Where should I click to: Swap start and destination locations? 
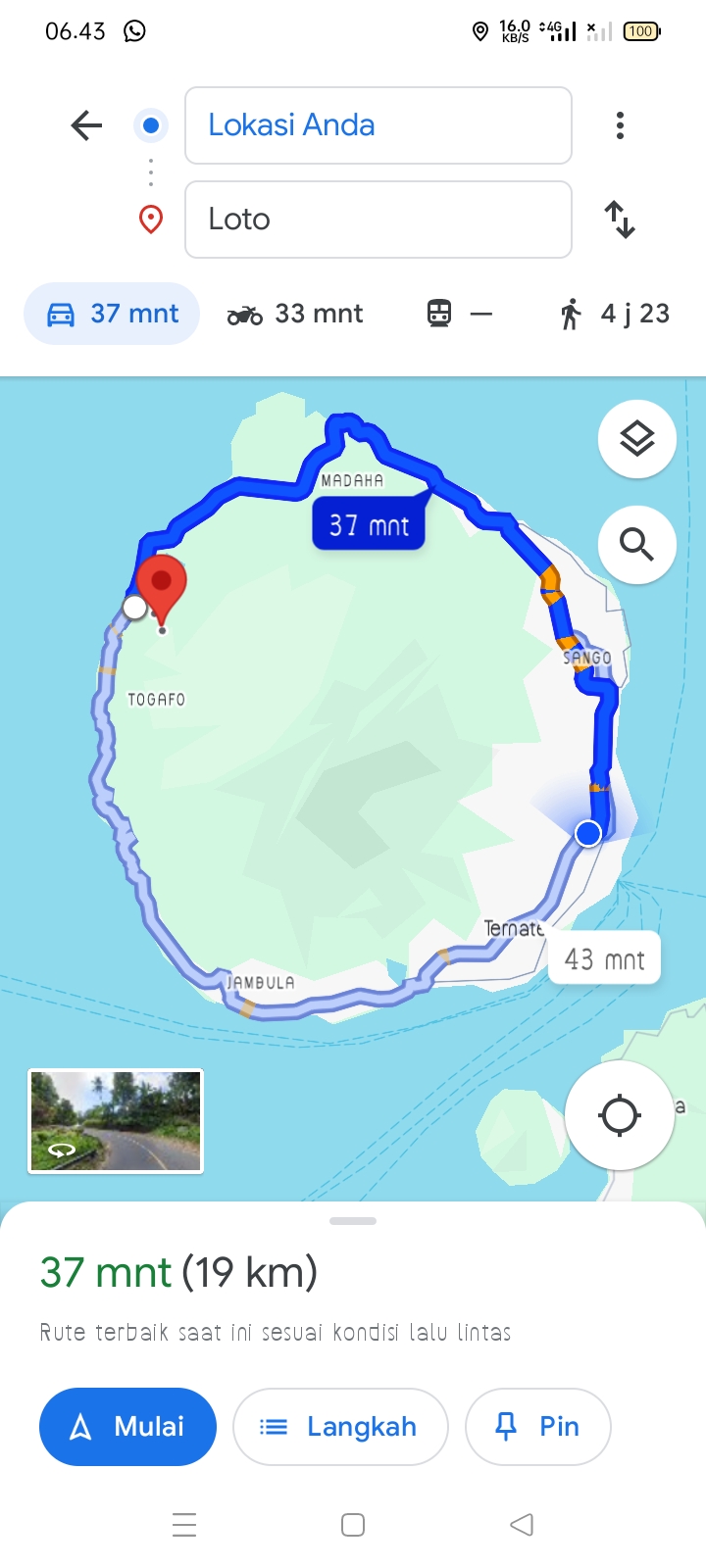[x=620, y=220]
